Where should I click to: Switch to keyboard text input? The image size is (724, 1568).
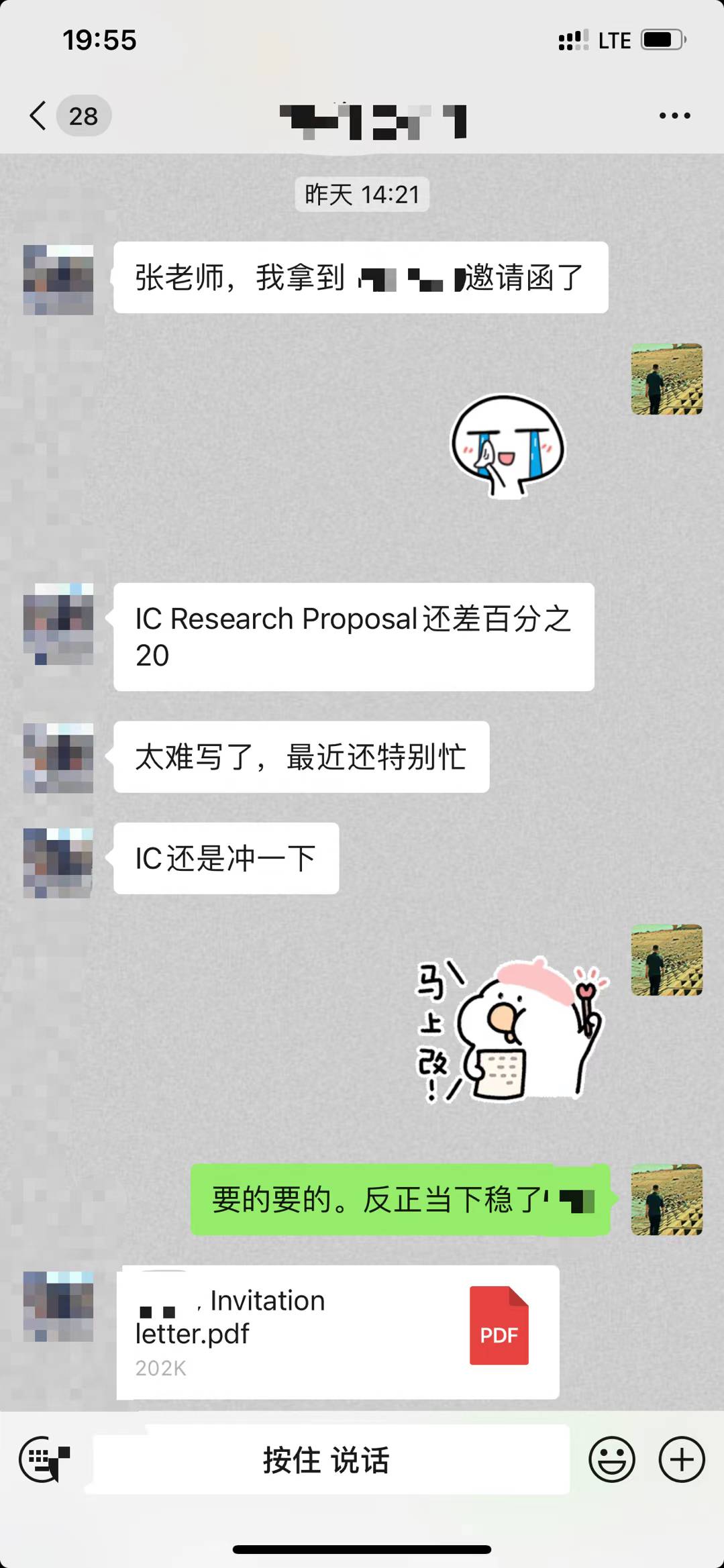coord(44,1459)
